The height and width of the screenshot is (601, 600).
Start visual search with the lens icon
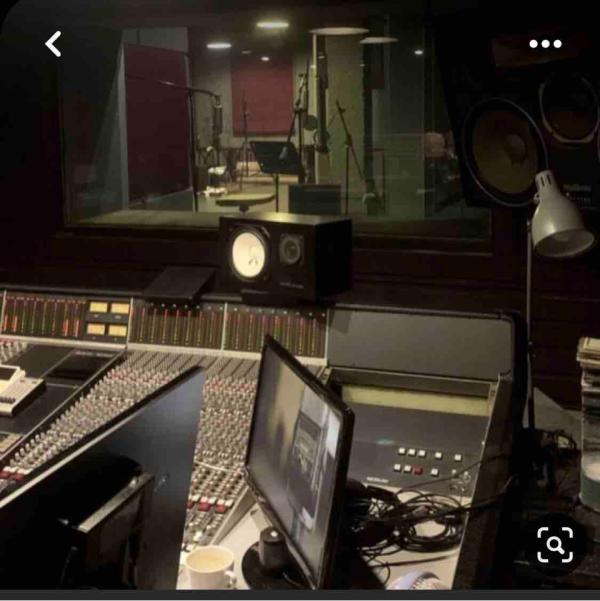click(x=555, y=545)
